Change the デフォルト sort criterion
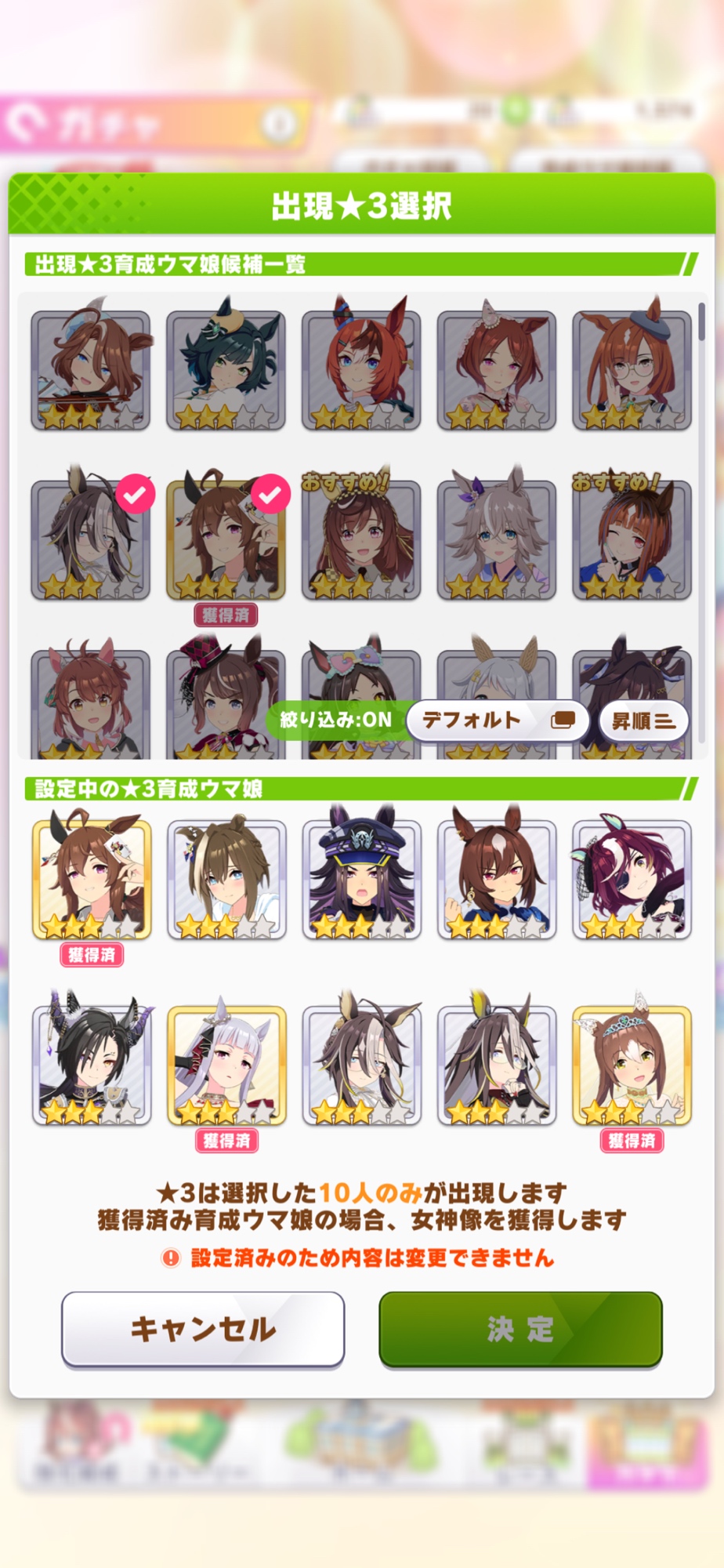724x1568 pixels. [498, 720]
